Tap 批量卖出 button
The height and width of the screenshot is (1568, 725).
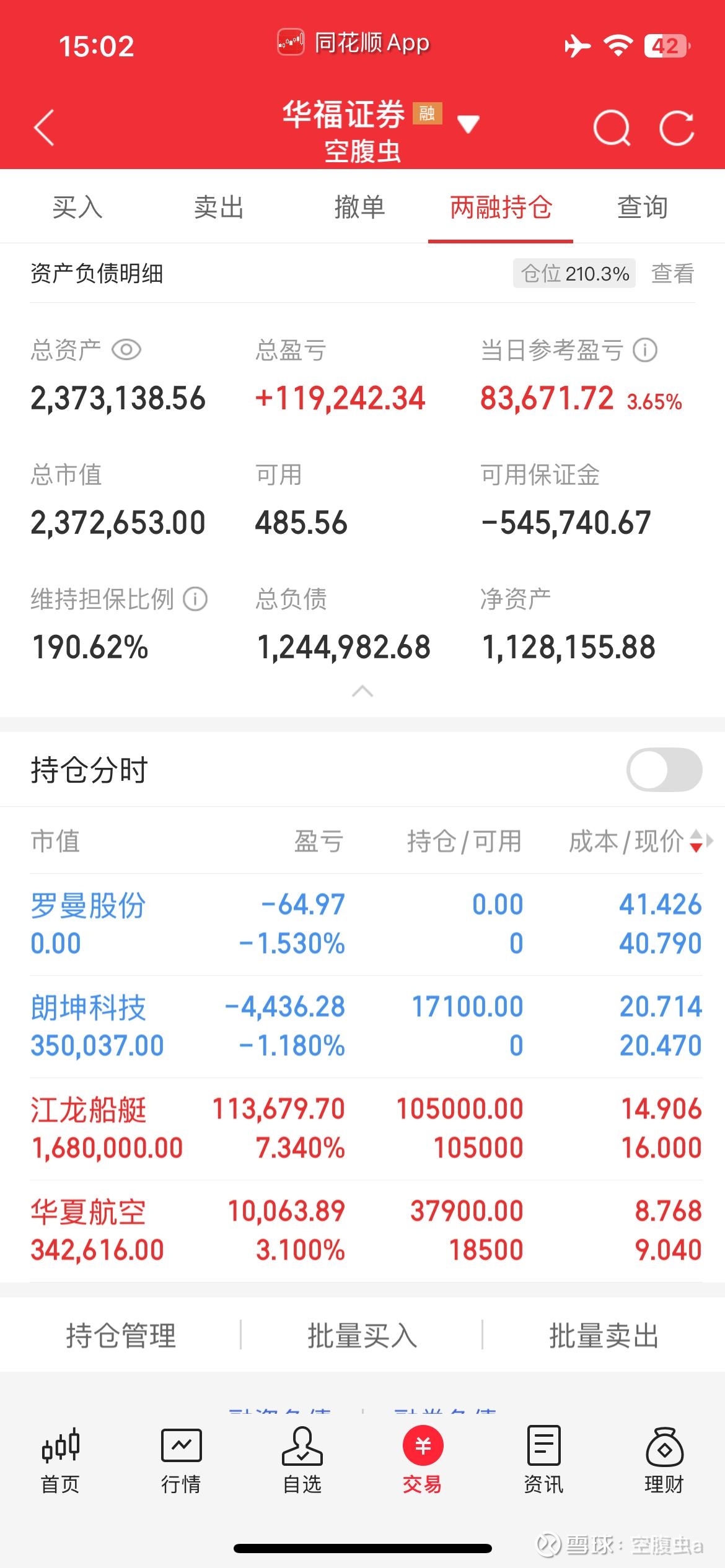coord(604,1335)
